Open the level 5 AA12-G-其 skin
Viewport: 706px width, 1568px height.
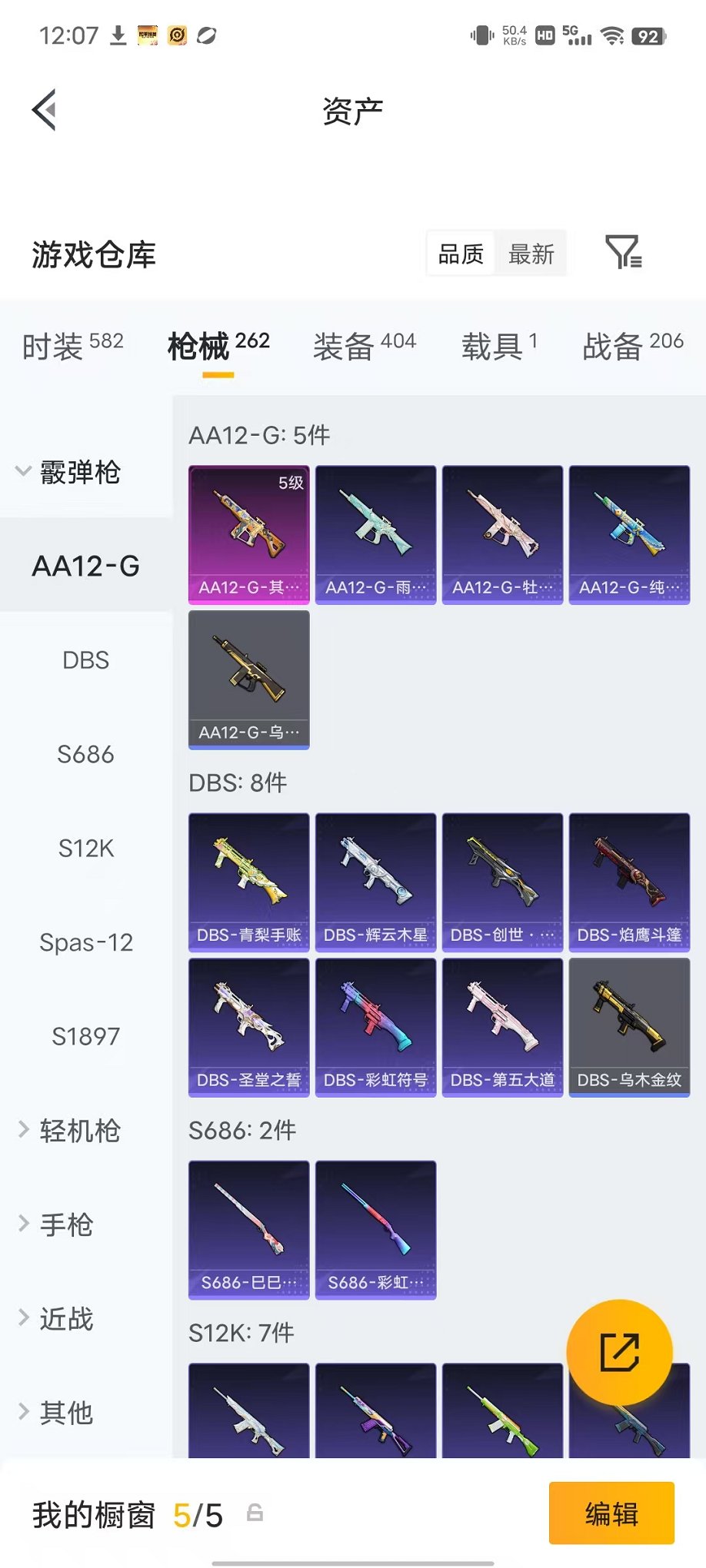[x=249, y=535]
